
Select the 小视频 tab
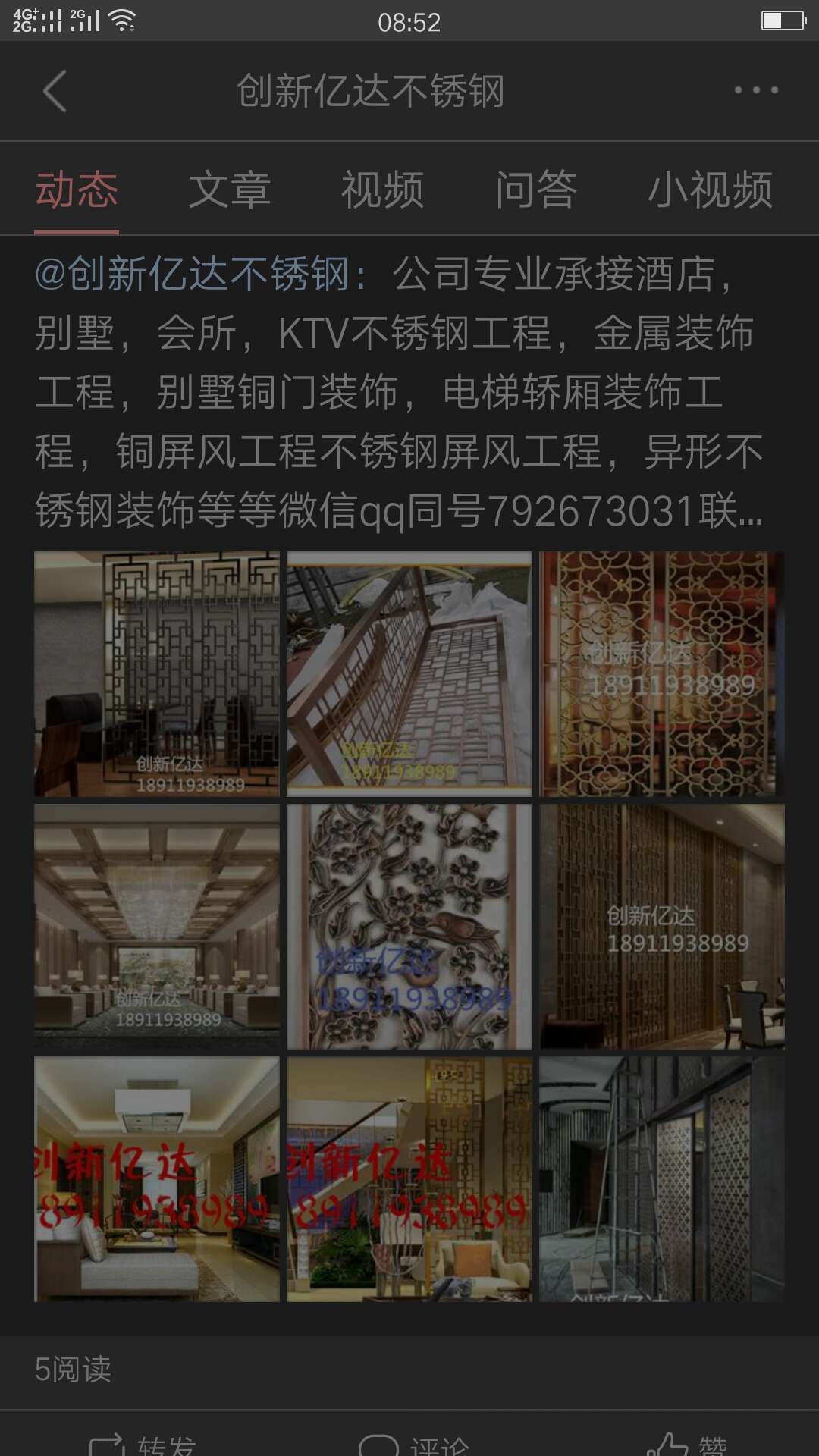(x=710, y=190)
